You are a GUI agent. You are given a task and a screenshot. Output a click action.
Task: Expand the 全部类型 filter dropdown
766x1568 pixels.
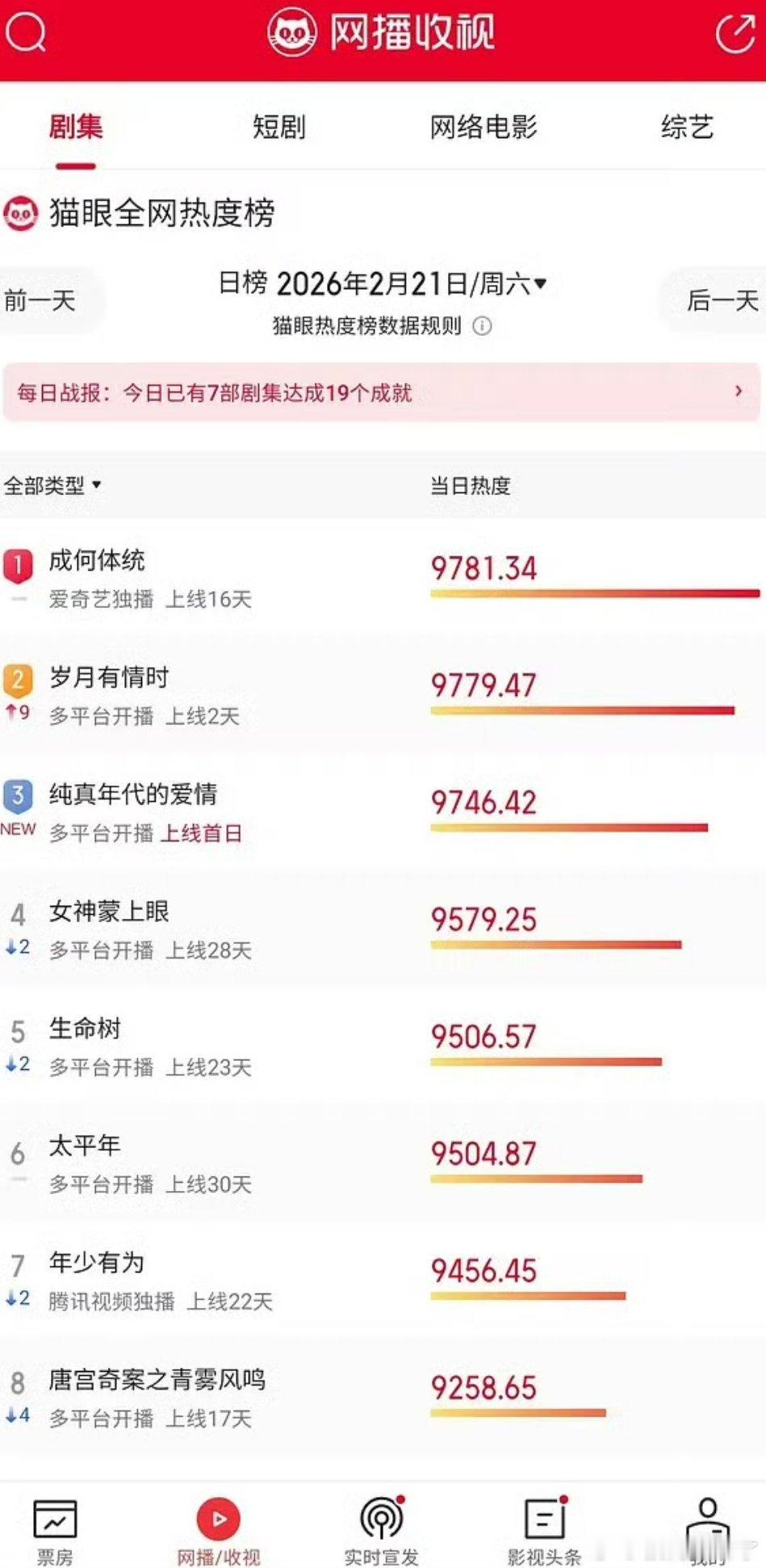pyautogui.click(x=52, y=486)
